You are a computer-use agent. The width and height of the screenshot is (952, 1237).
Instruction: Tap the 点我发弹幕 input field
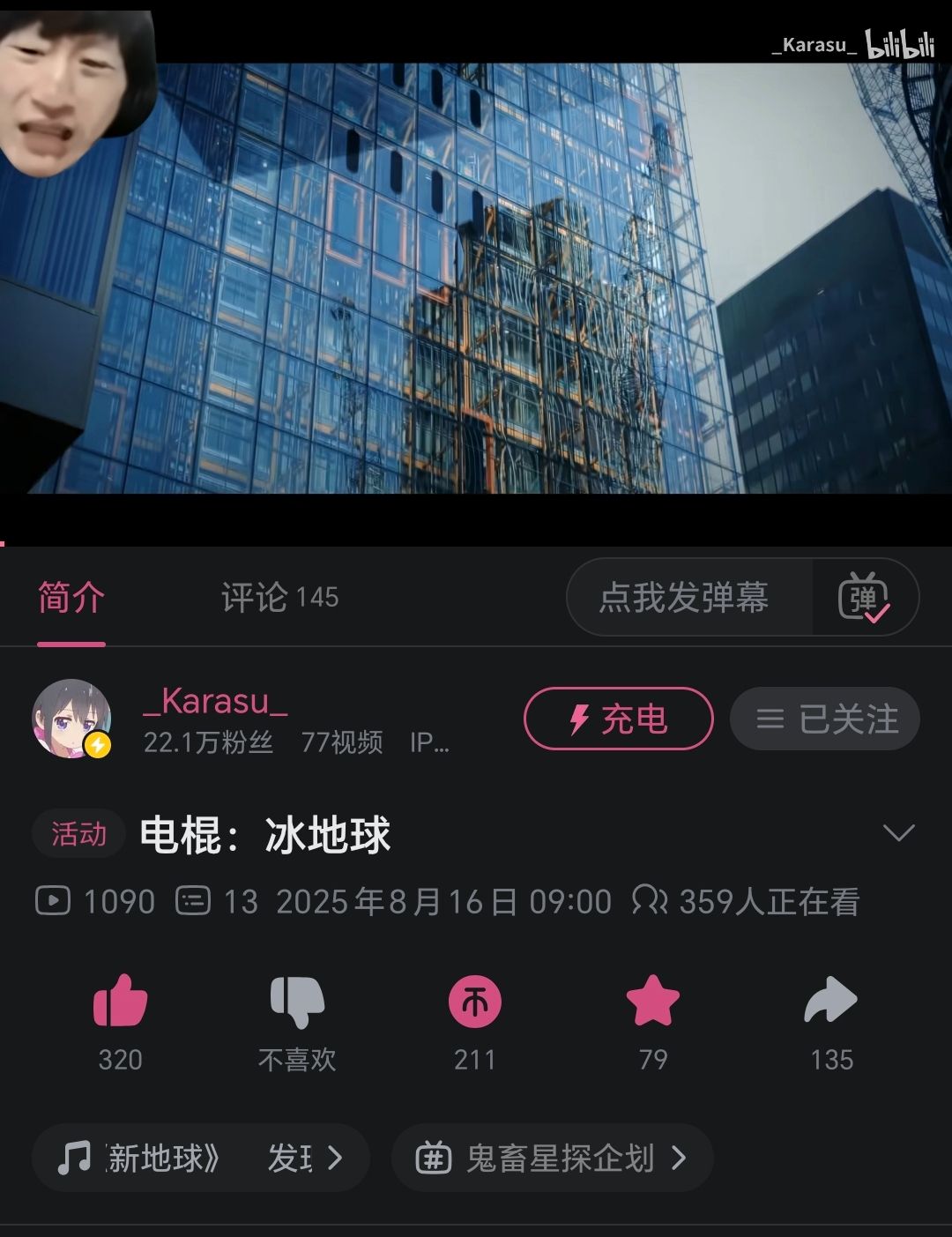click(x=685, y=598)
